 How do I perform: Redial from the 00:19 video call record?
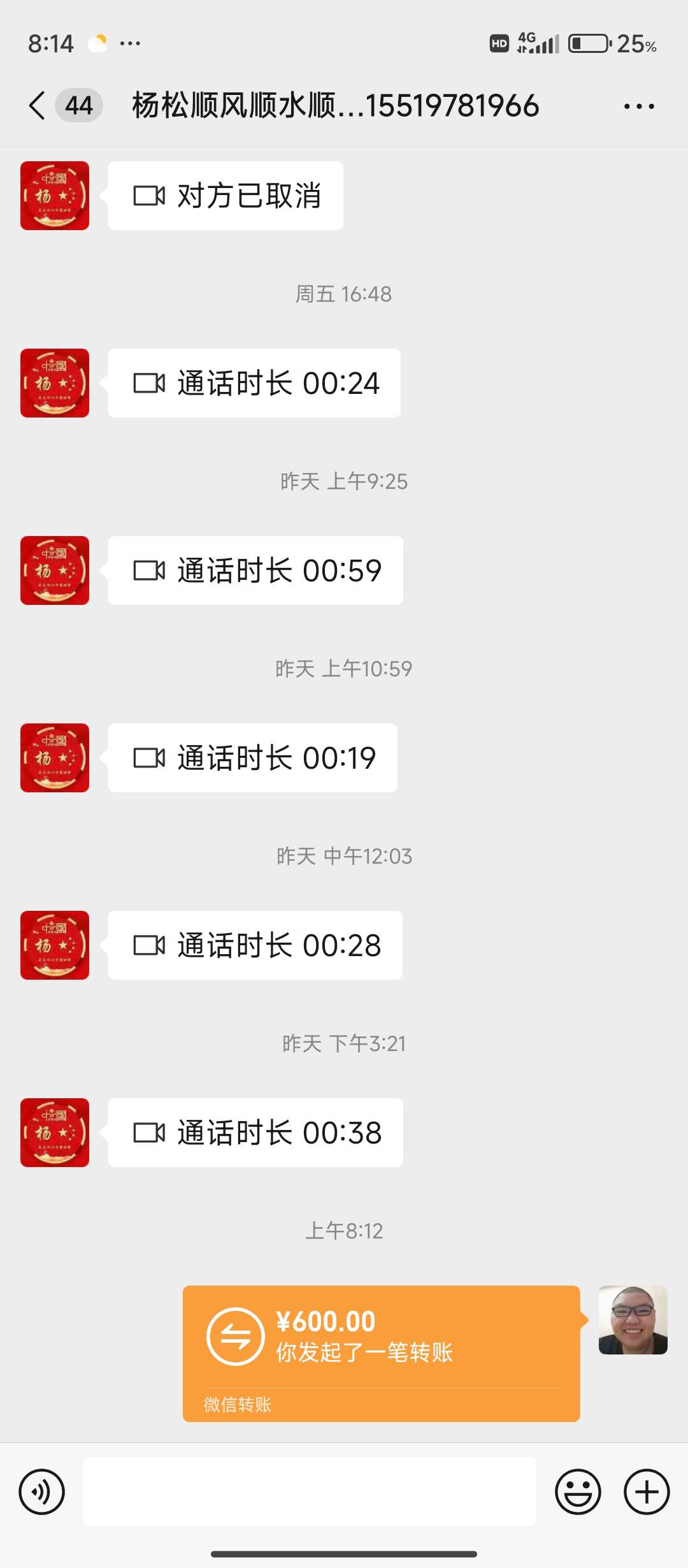click(253, 758)
